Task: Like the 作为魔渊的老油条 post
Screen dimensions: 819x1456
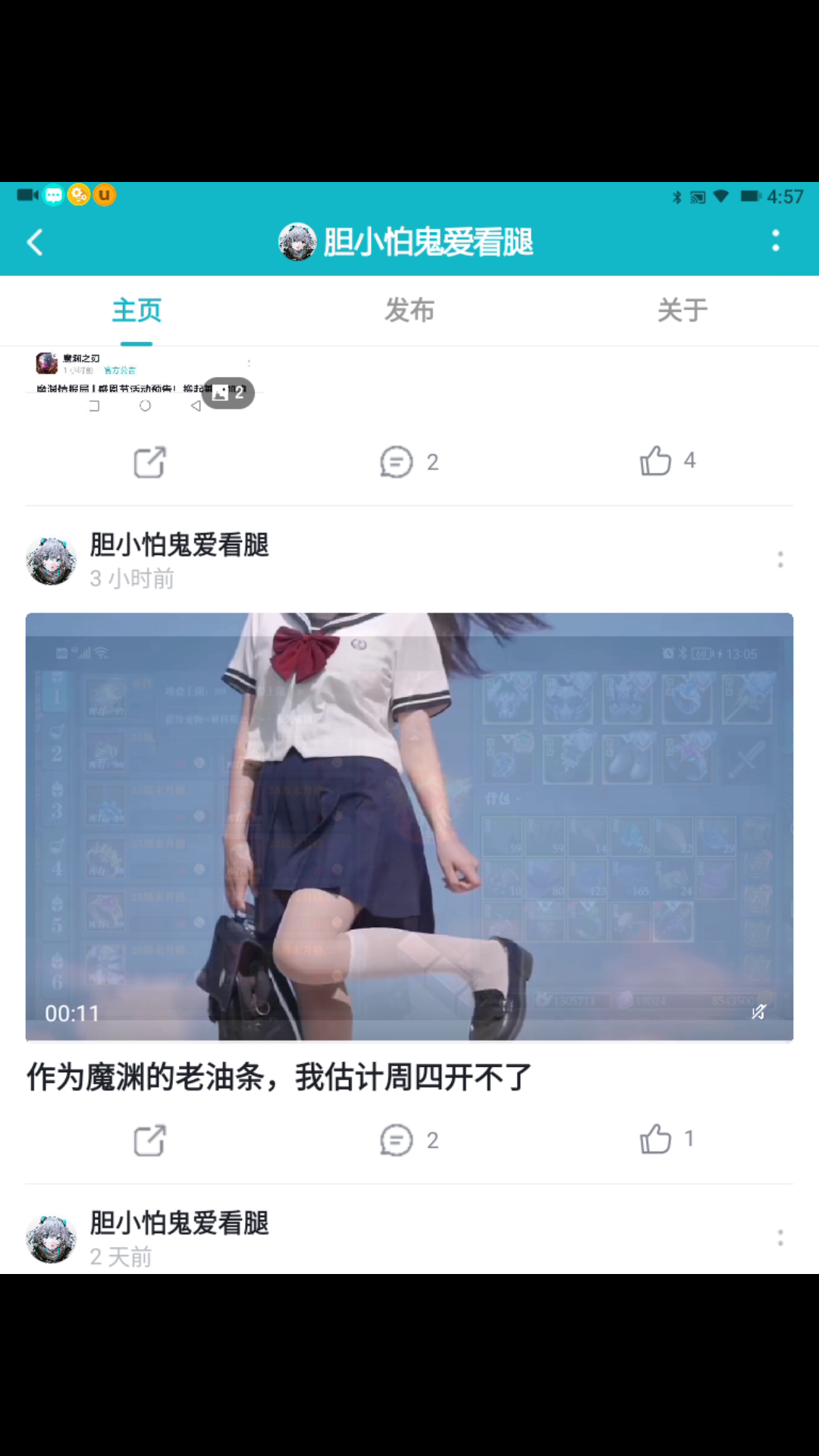Action: coord(667,1138)
